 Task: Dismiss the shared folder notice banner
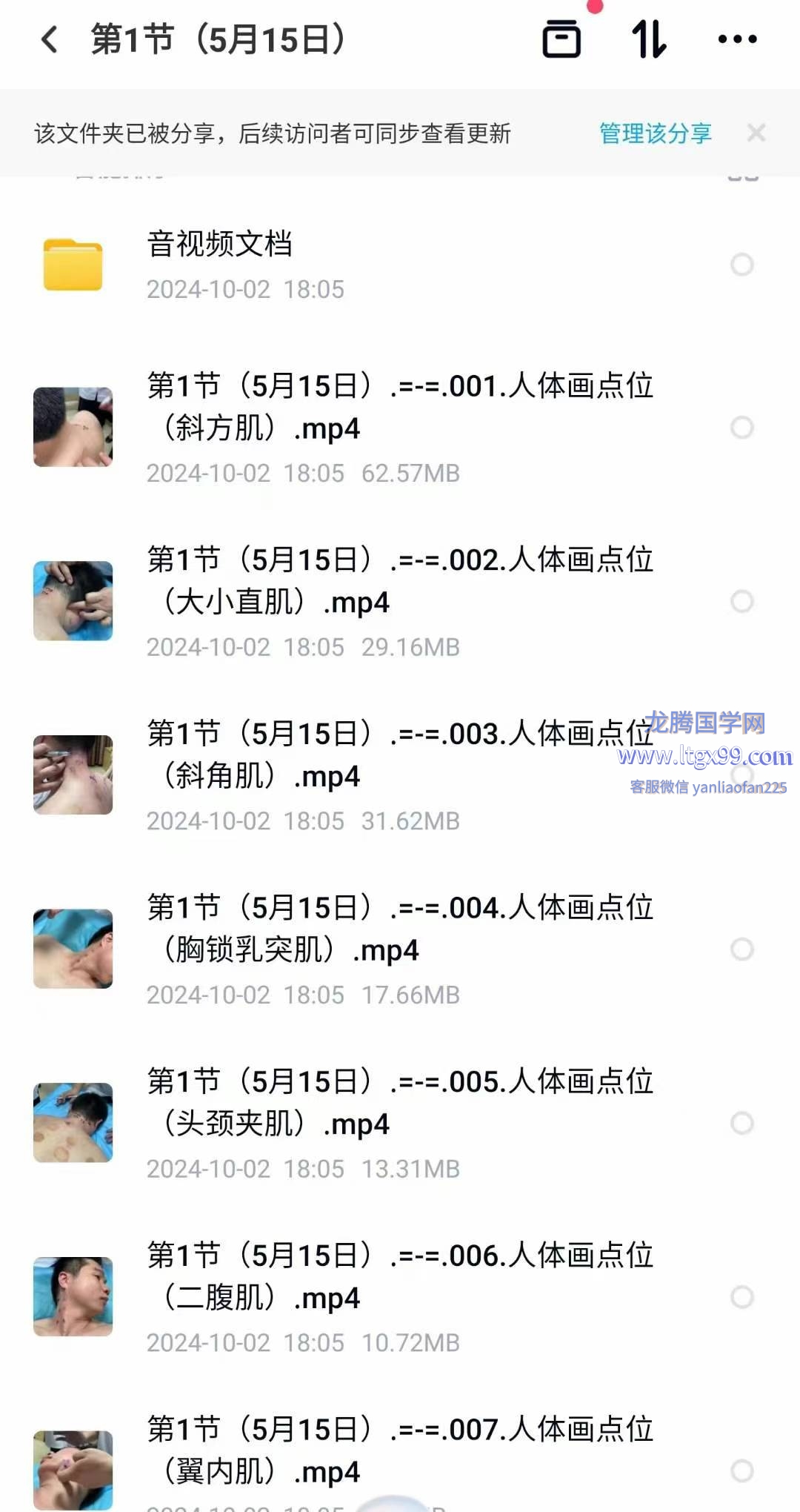(x=756, y=133)
